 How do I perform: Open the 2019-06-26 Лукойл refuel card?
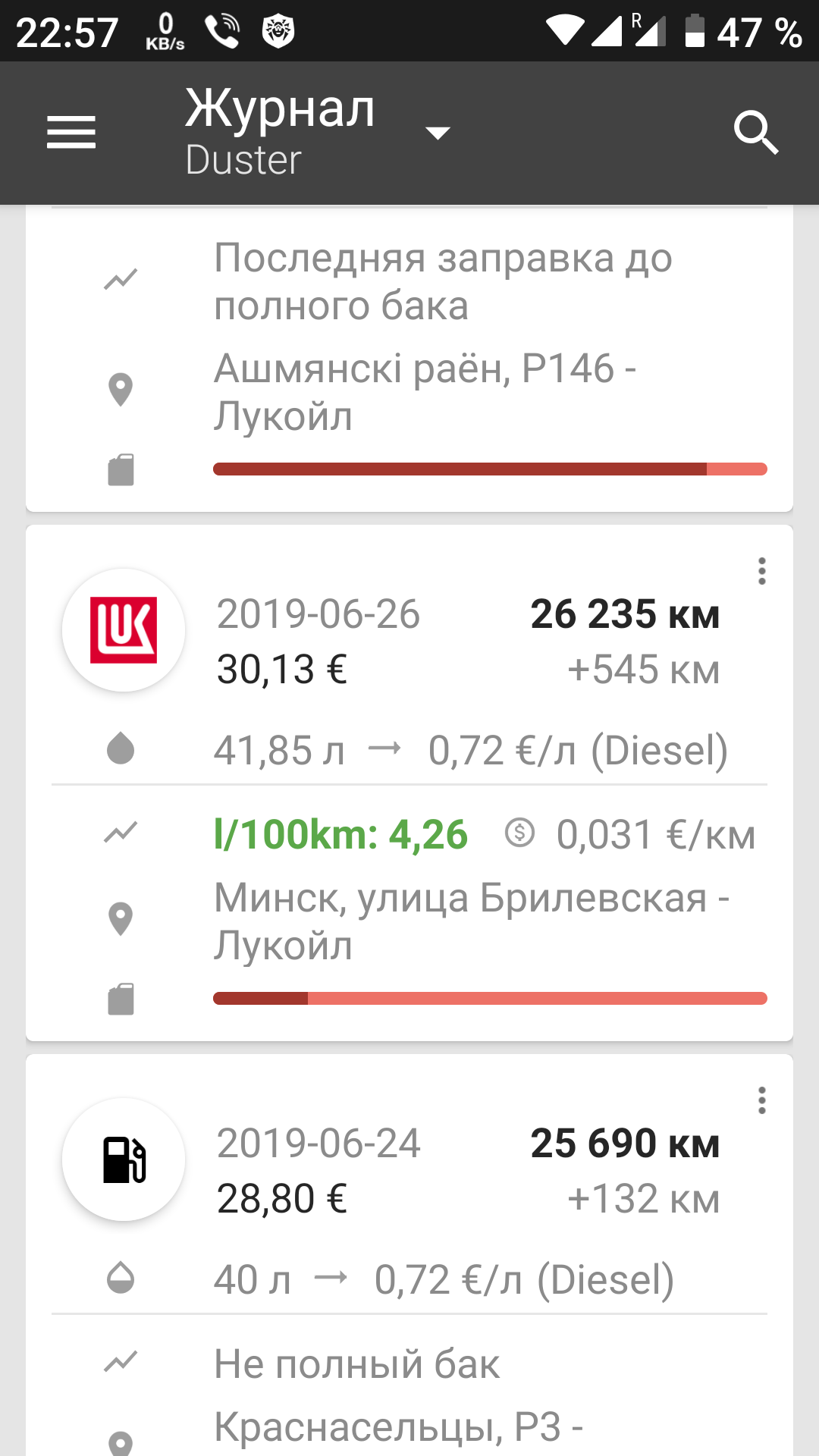(x=409, y=783)
